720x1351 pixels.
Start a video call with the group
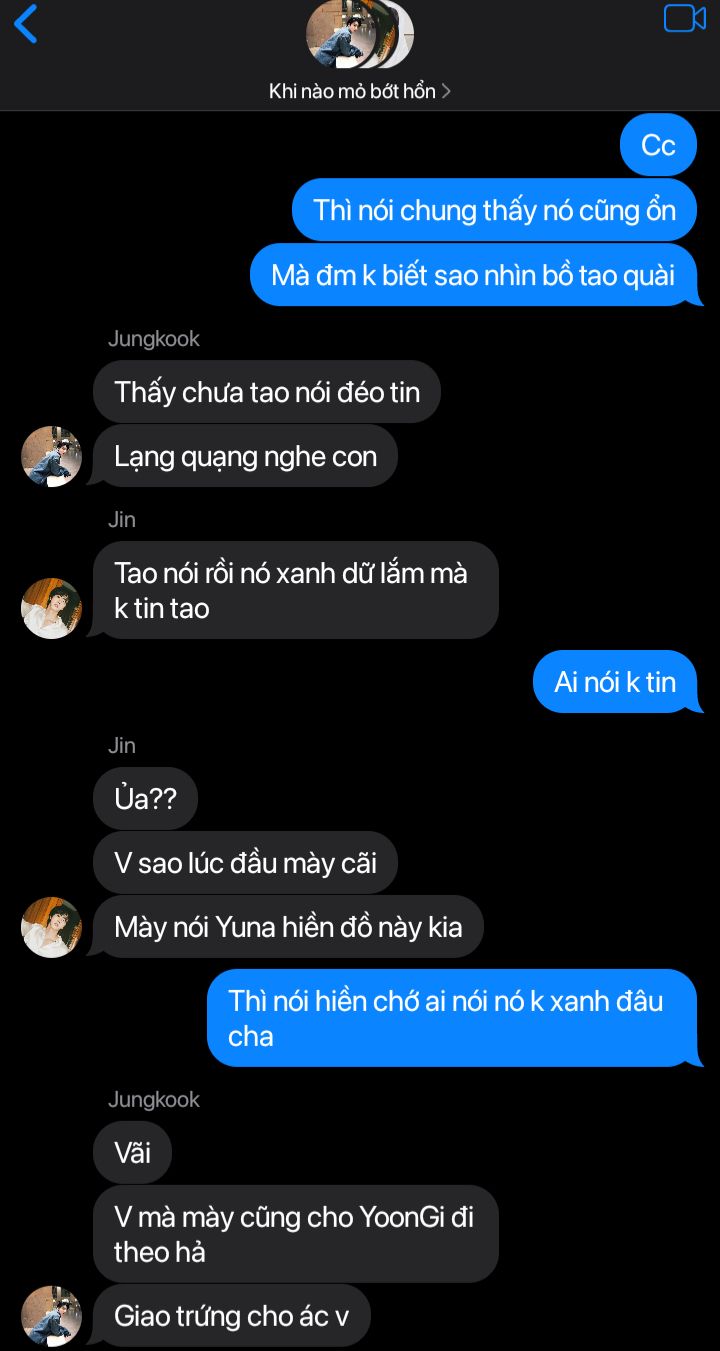point(685,19)
